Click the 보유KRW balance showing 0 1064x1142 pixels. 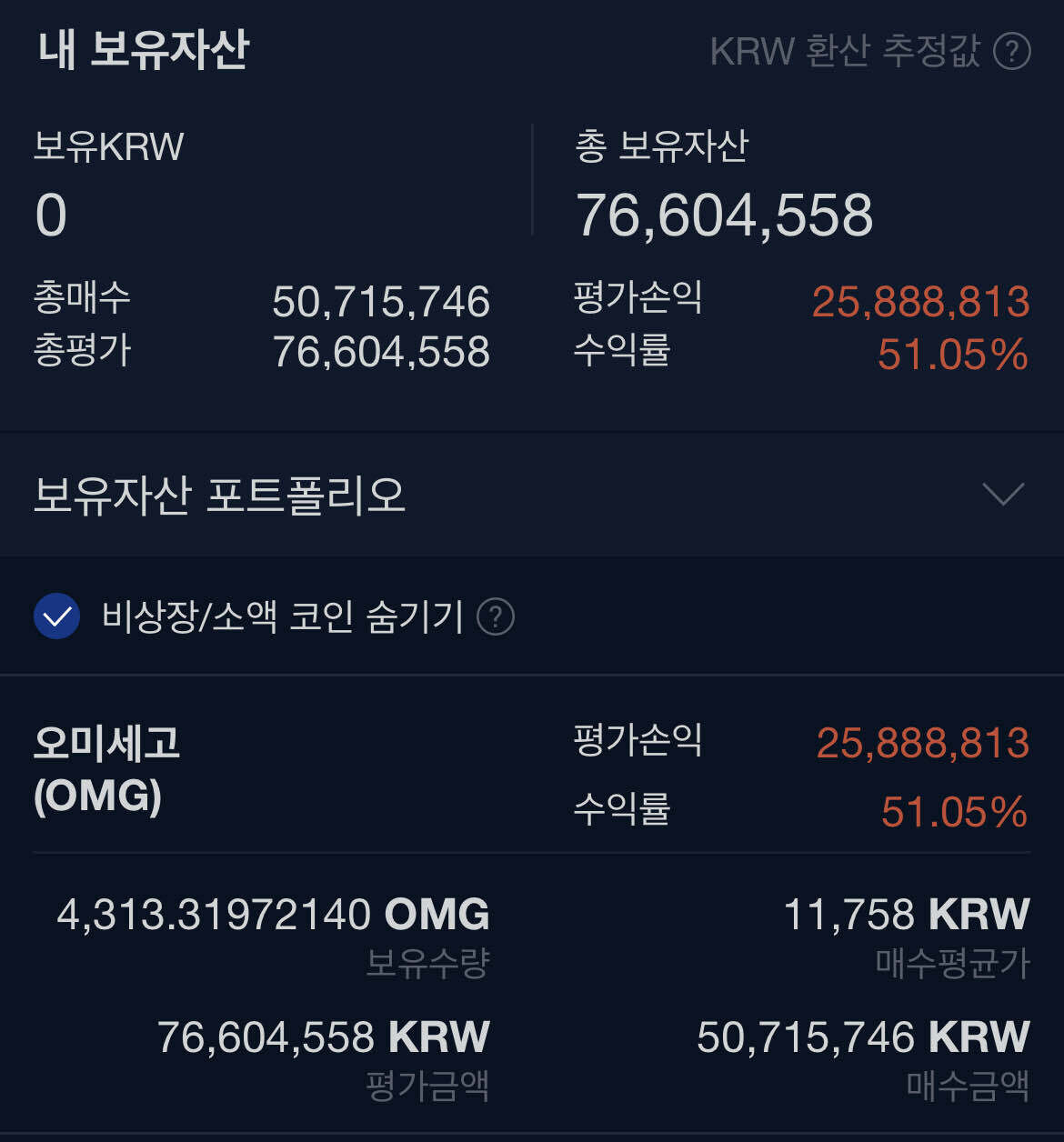pos(52,215)
